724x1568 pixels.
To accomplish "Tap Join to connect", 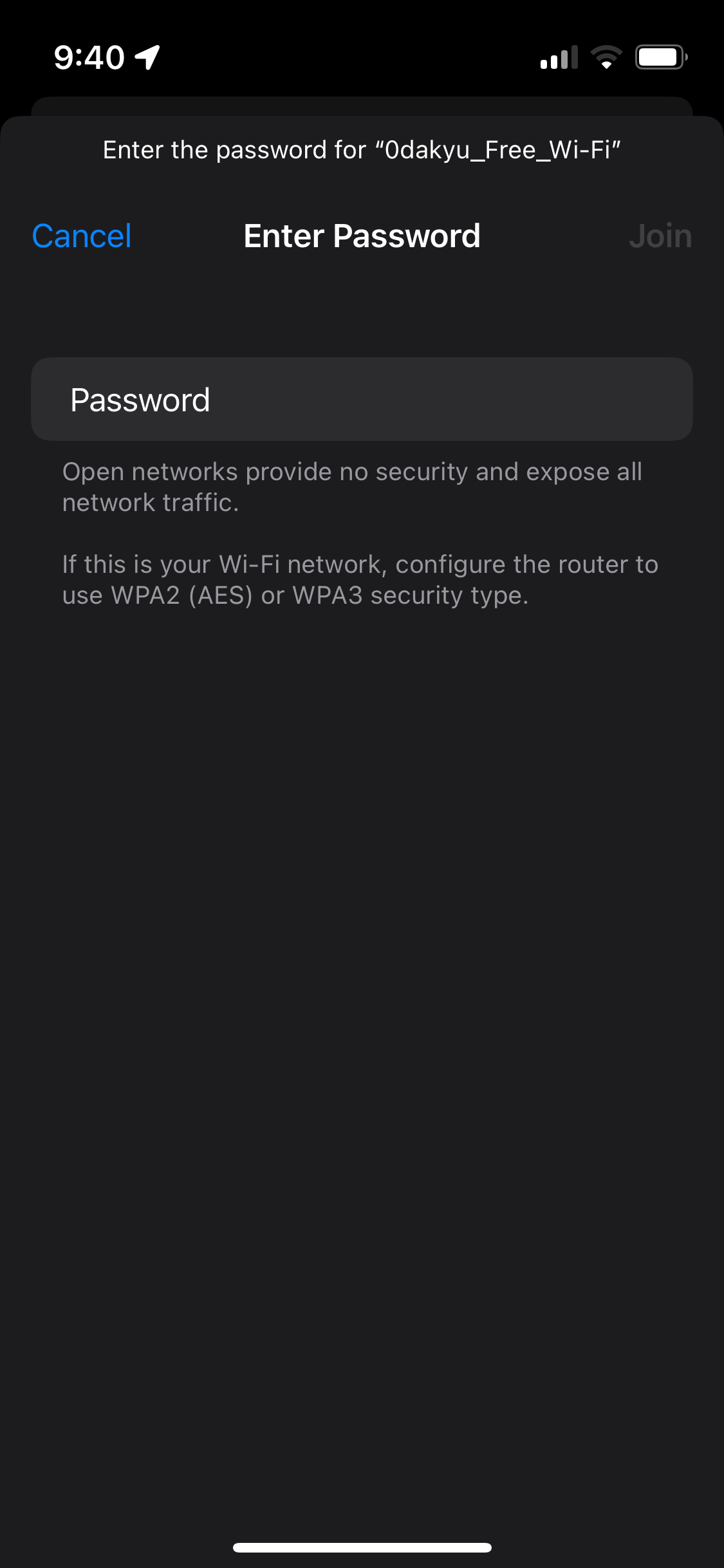I will pyautogui.click(x=660, y=236).
